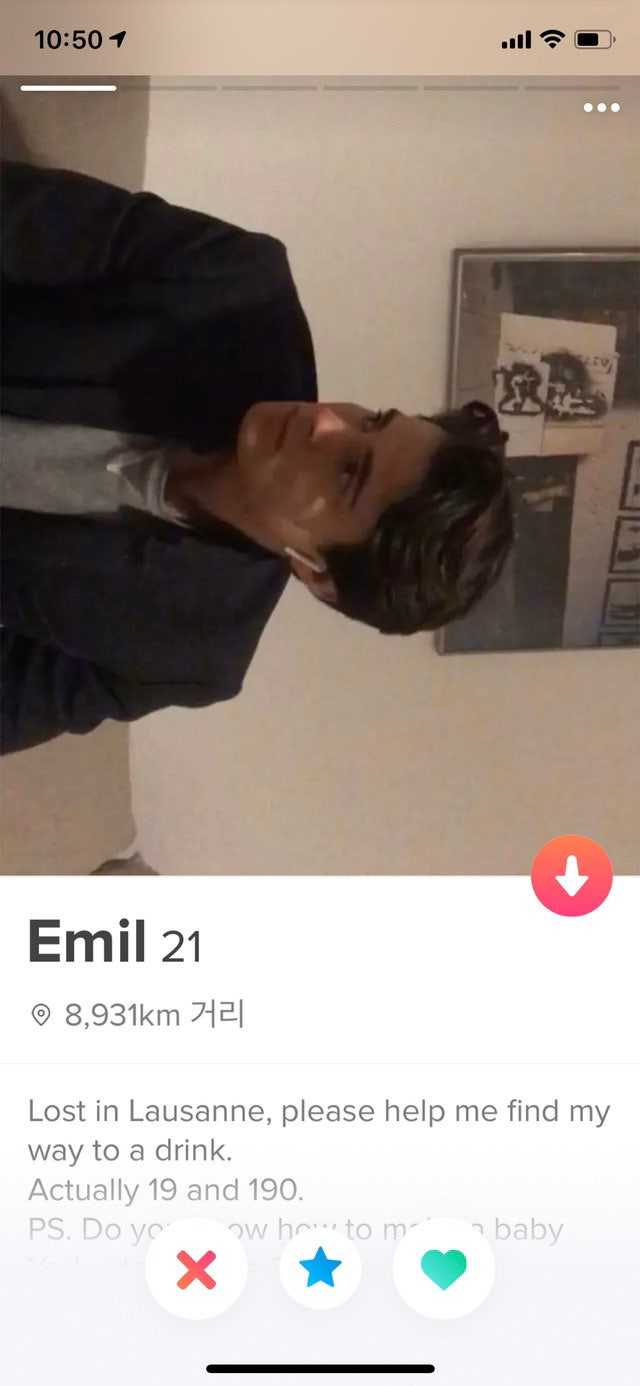The width and height of the screenshot is (640, 1386).
Task: Send Emil a Super Like star
Action: pyautogui.click(x=320, y=1269)
